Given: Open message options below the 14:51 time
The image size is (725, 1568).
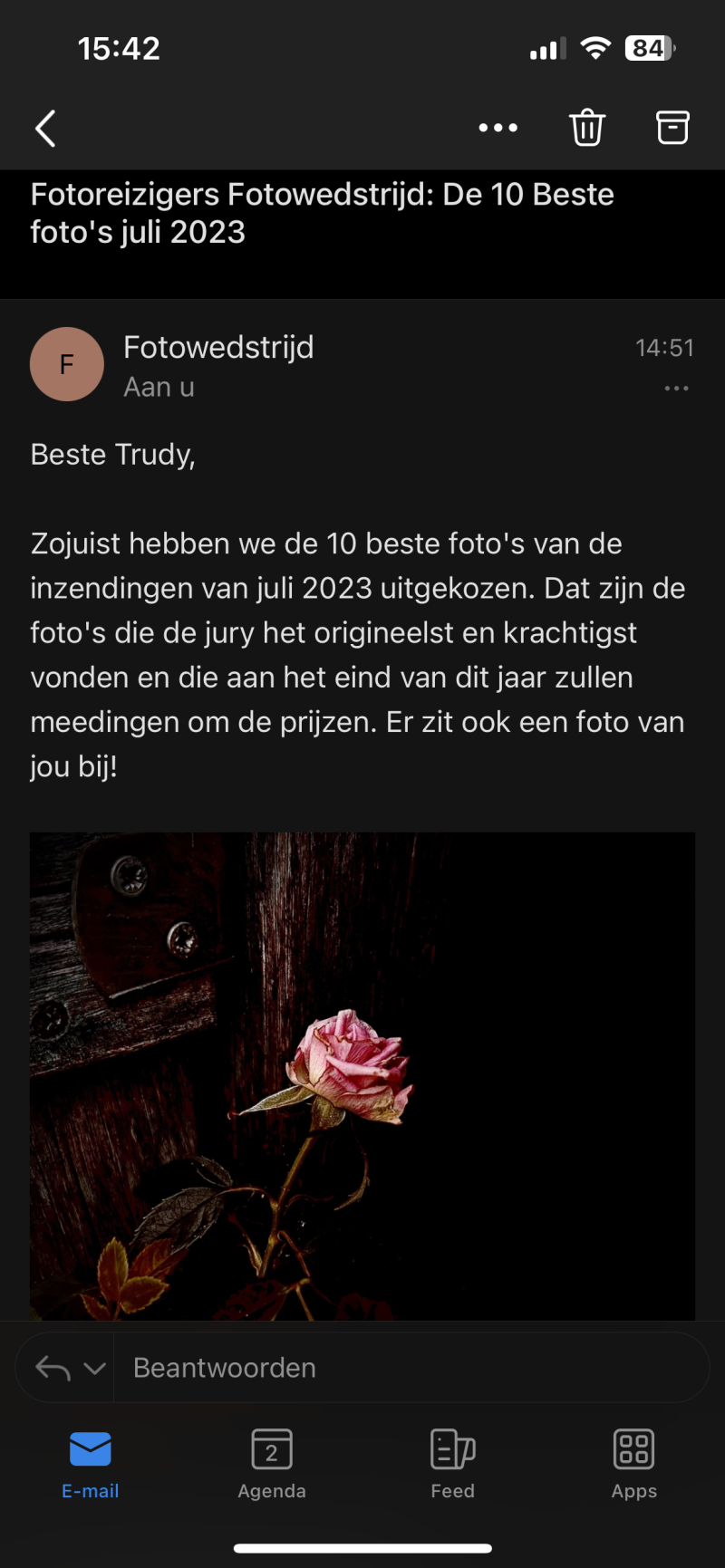Looking at the screenshot, I should (x=676, y=389).
